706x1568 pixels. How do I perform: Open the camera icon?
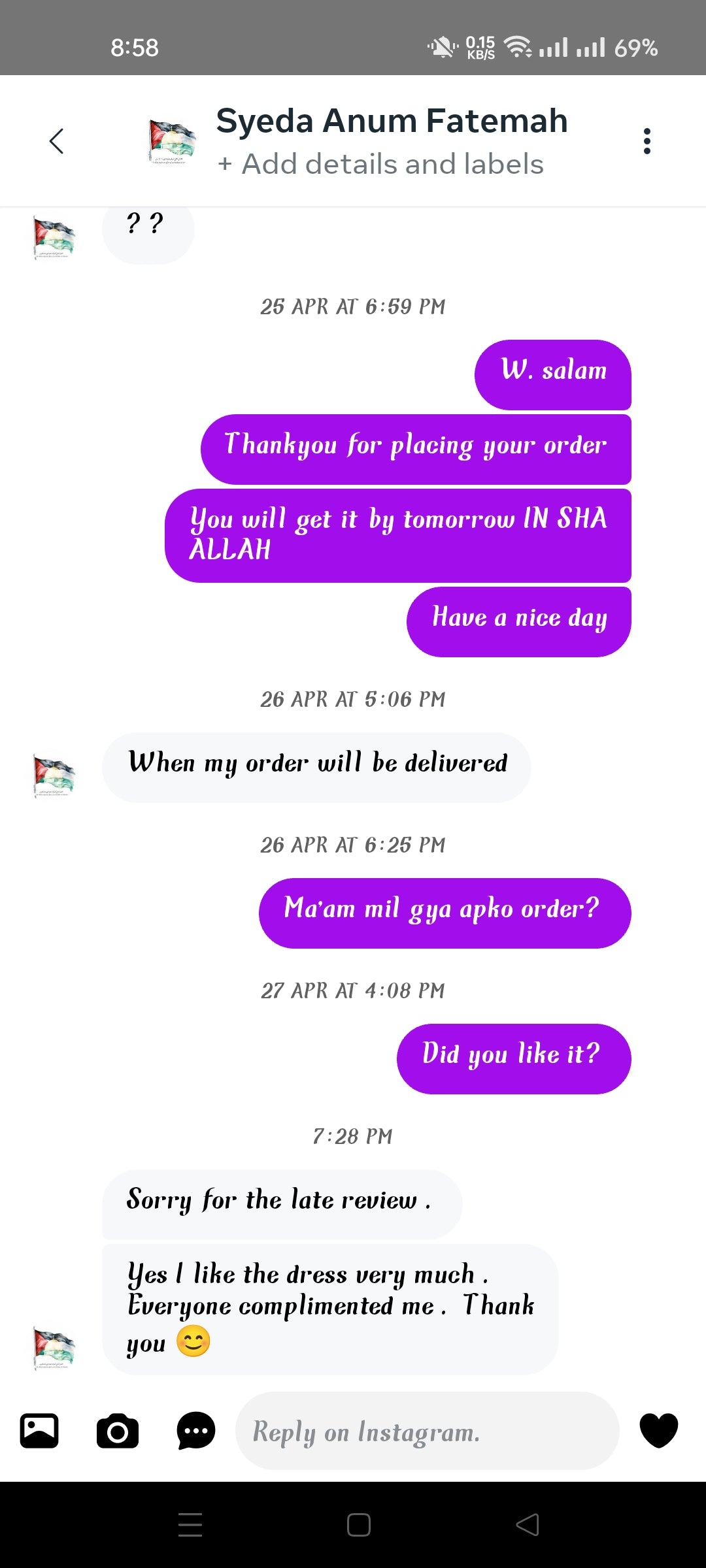click(x=118, y=1431)
